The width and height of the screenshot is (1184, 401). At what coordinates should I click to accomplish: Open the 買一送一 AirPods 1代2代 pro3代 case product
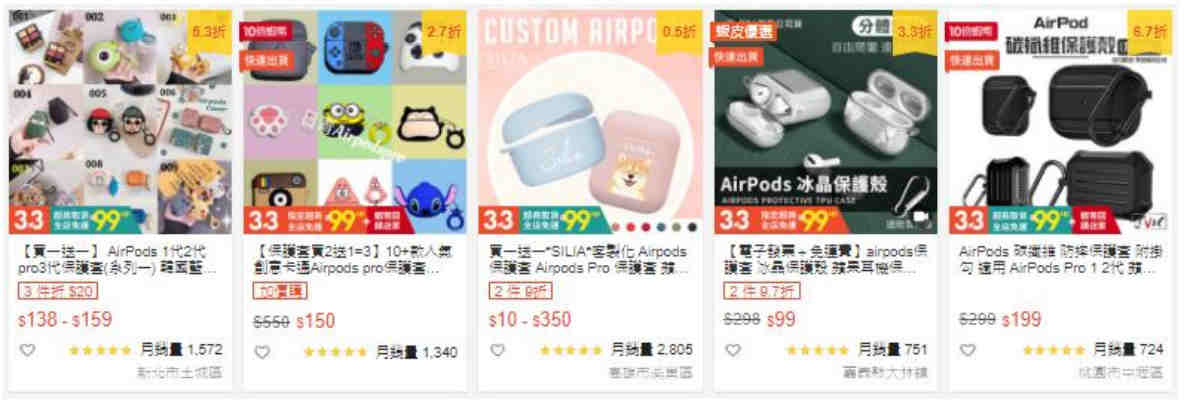(x=120, y=260)
